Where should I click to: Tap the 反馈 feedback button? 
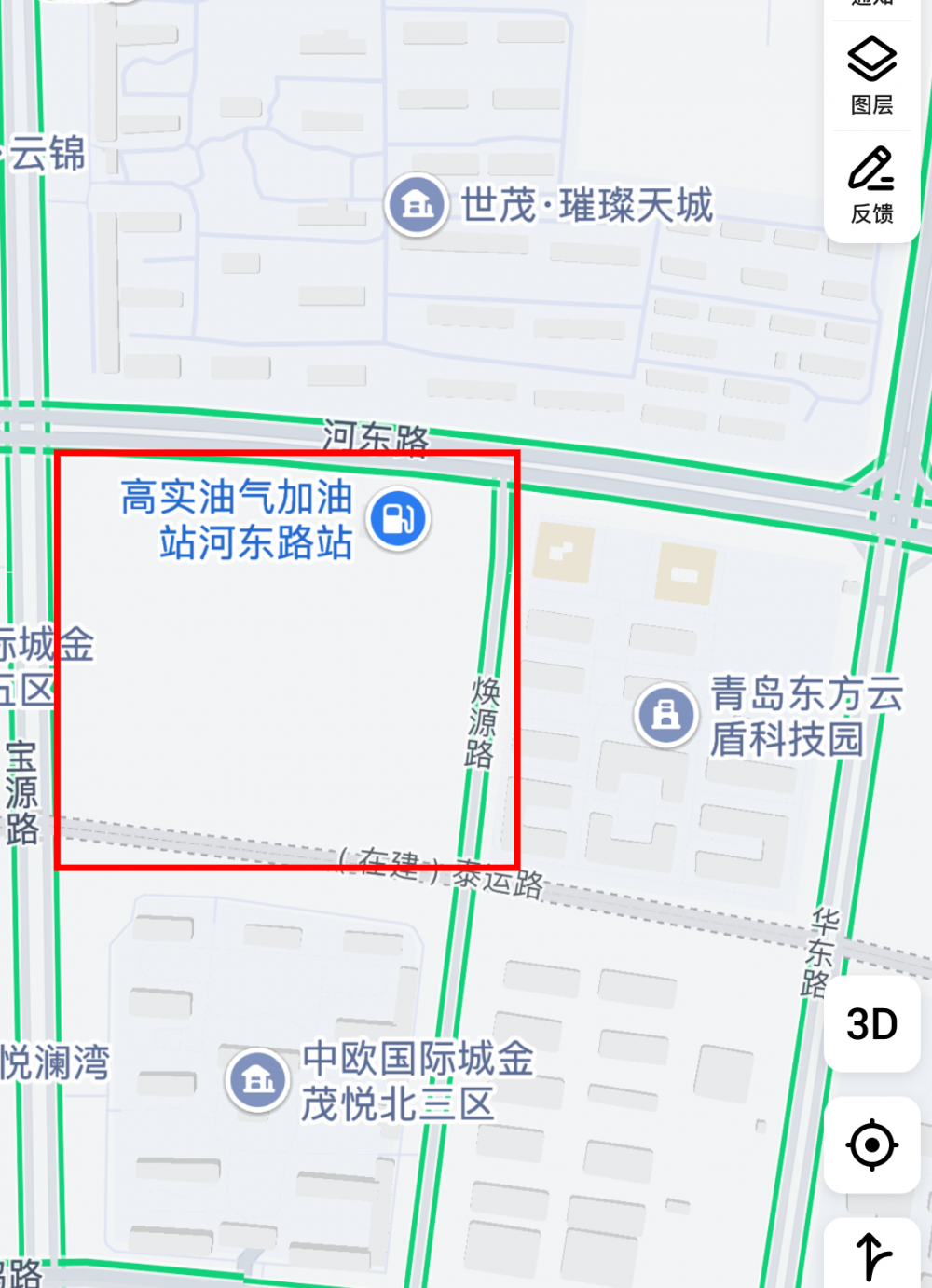(x=871, y=185)
